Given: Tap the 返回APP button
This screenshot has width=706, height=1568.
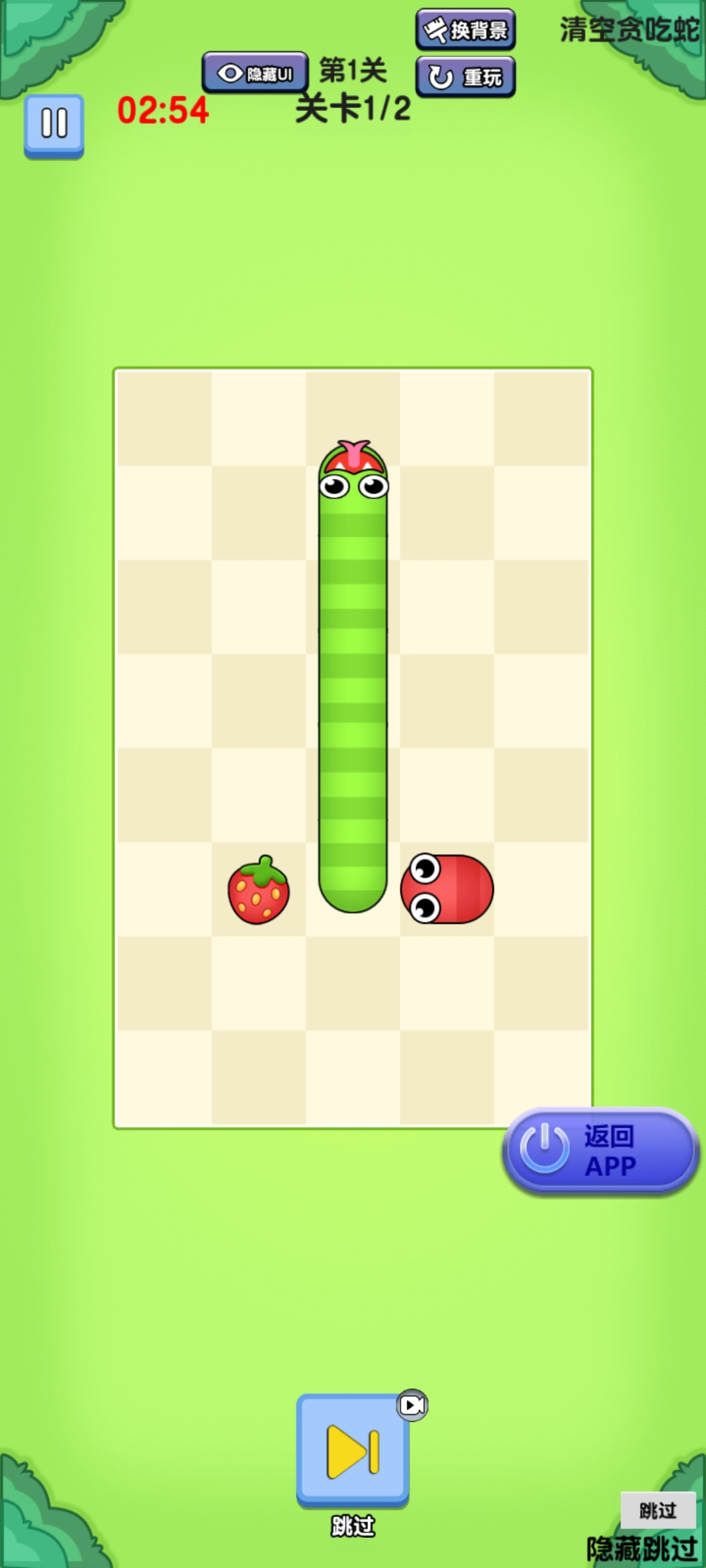Looking at the screenshot, I should (600, 1151).
